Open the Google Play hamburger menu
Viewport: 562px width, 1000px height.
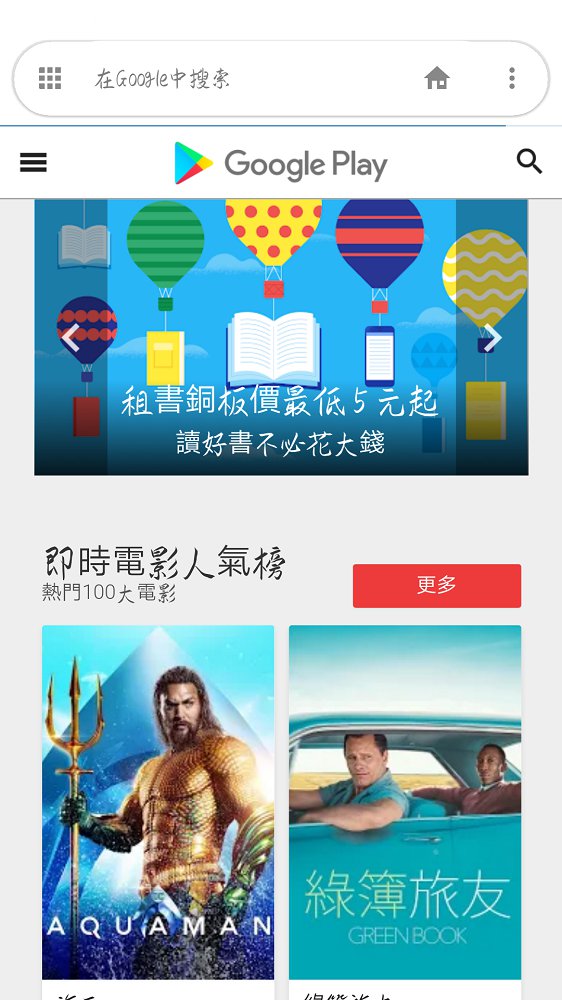pyautogui.click(x=33, y=163)
